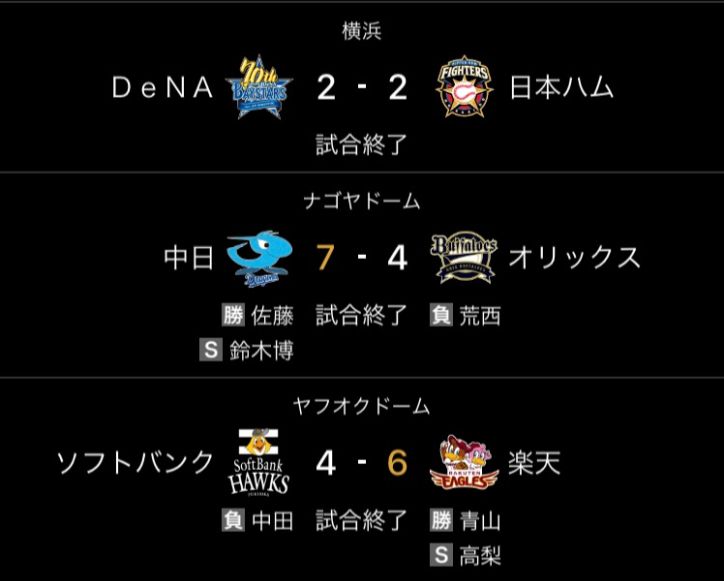Open the 中日 vs オリックス game details
724x581 pixels.
pos(362,275)
